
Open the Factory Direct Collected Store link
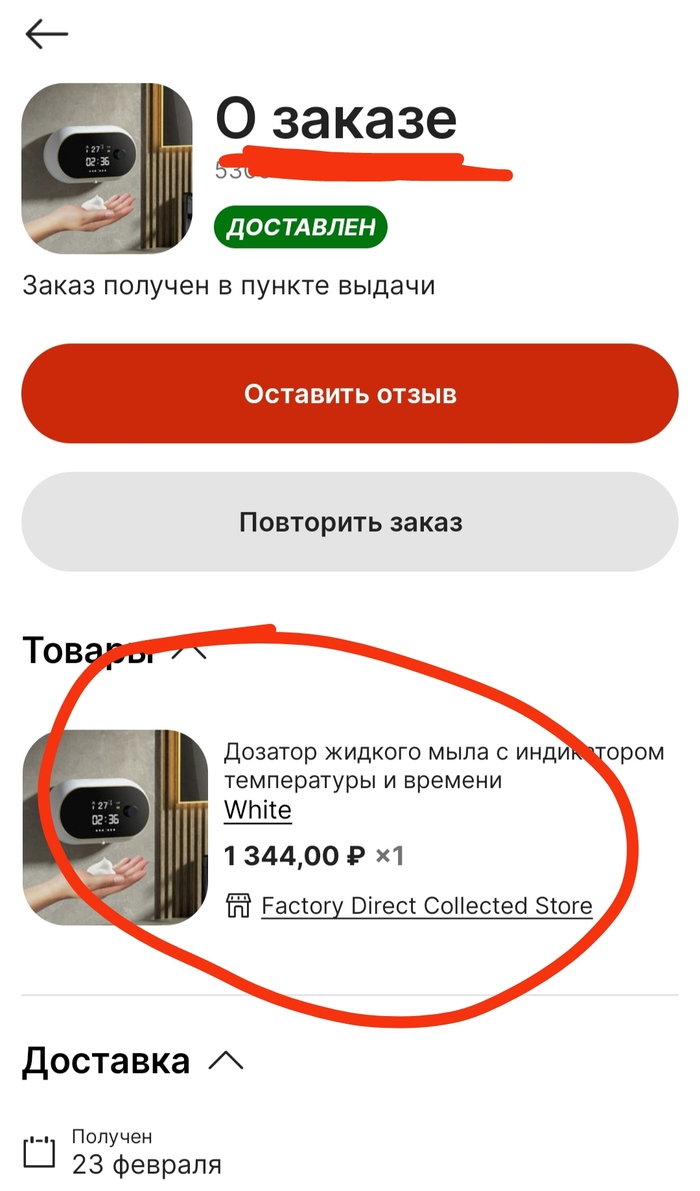[x=426, y=906]
